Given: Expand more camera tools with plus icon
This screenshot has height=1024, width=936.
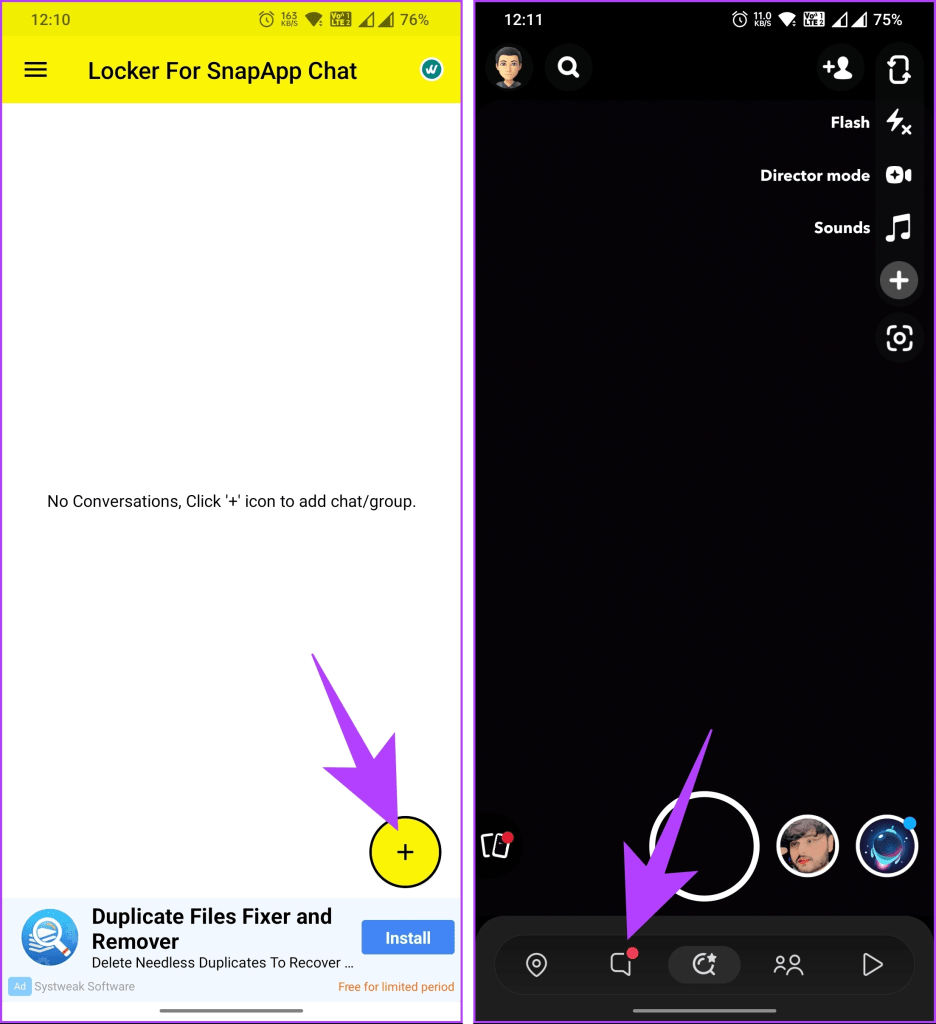Looking at the screenshot, I should 899,280.
